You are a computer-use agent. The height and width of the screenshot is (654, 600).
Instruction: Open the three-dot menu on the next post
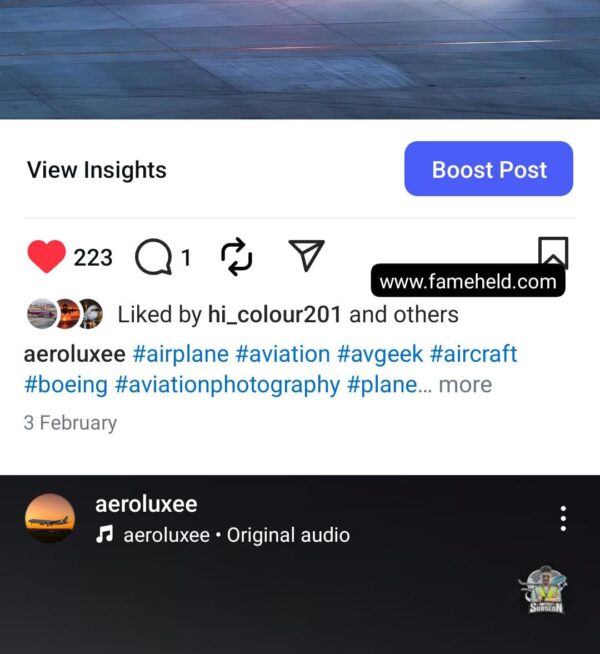(564, 518)
